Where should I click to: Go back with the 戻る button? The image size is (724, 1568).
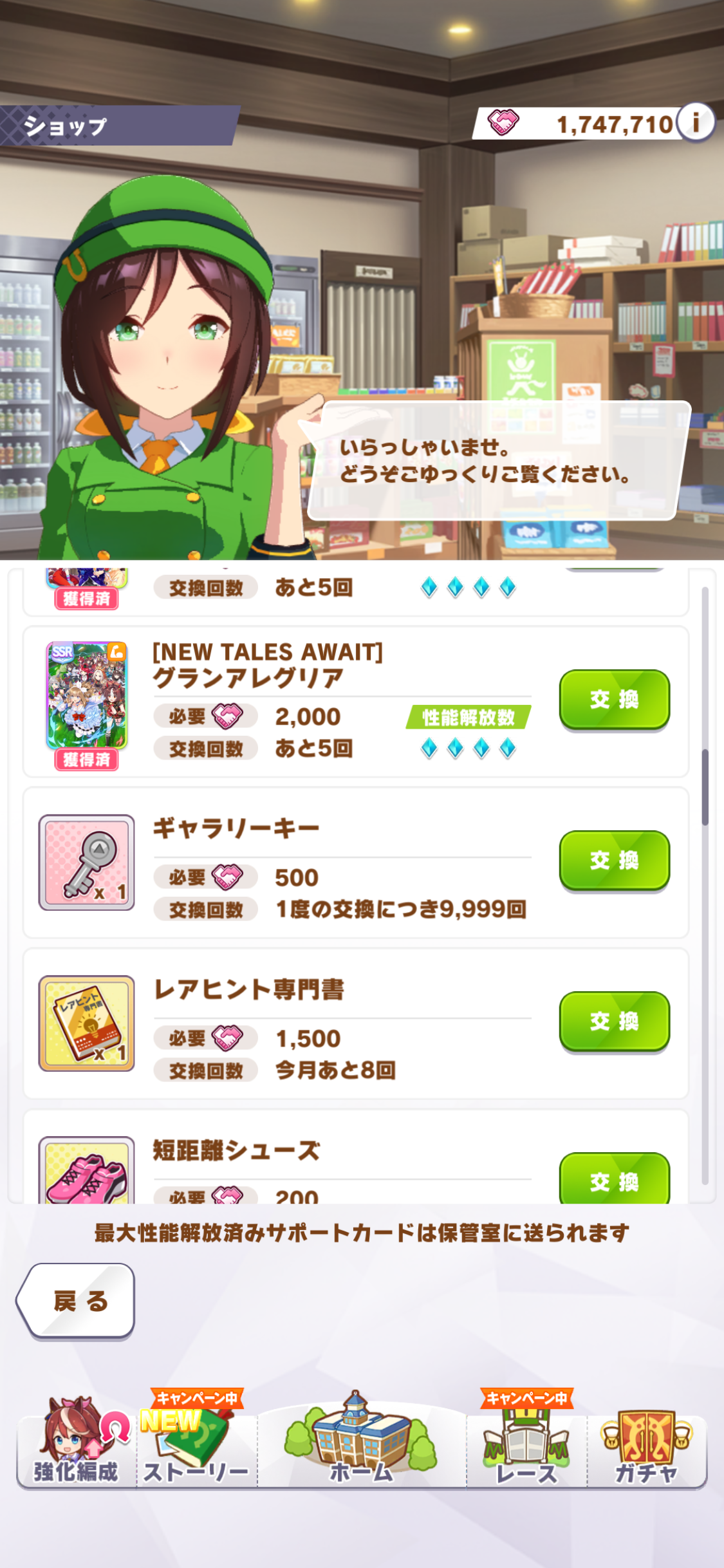[76, 1300]
